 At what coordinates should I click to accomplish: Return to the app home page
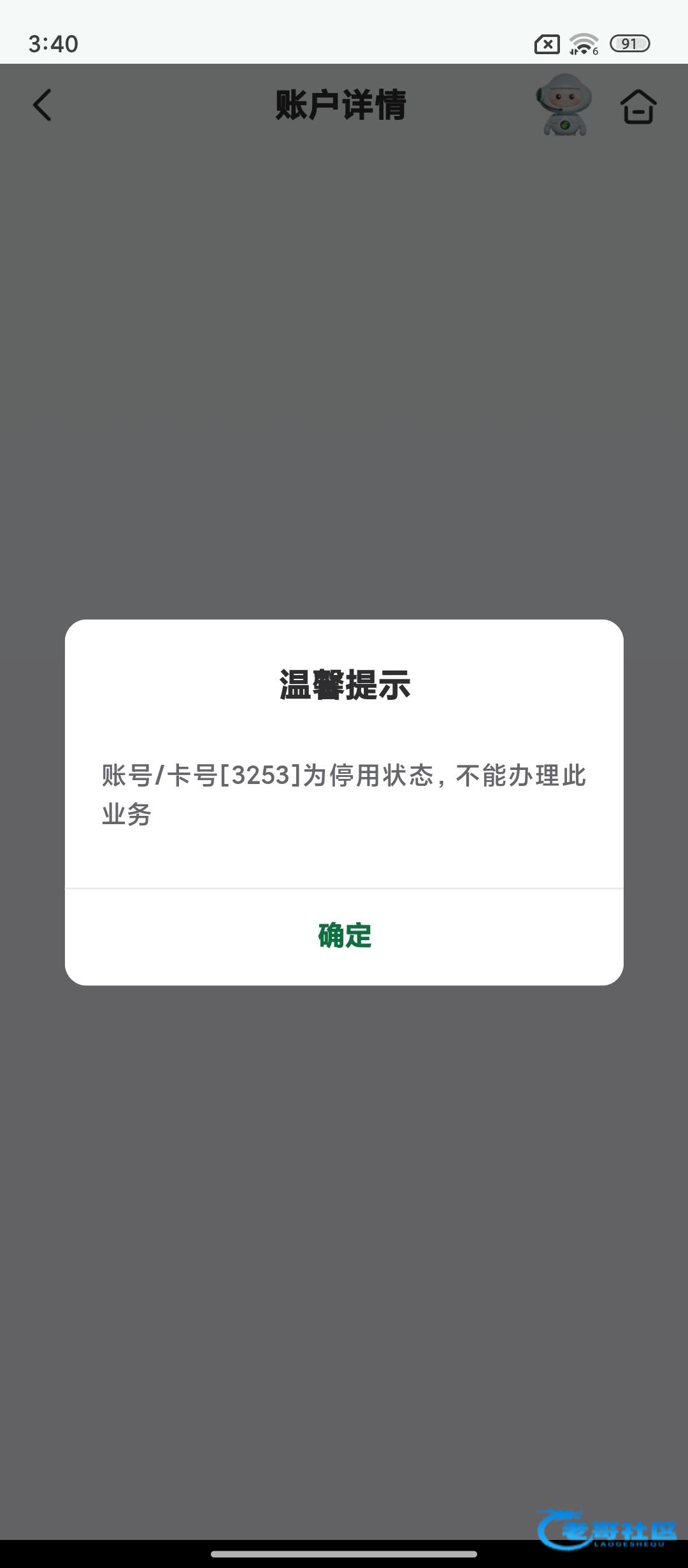[x=638, y=106]
